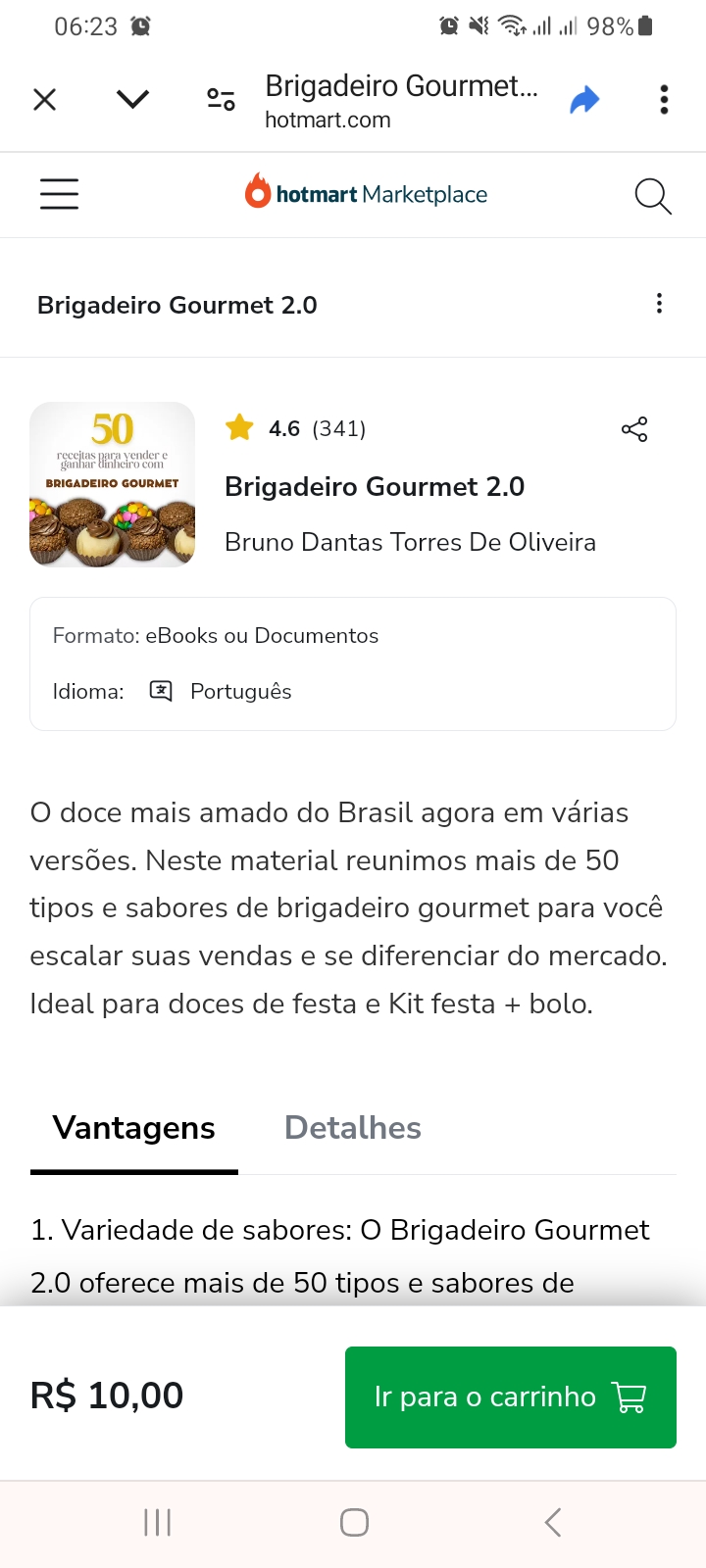Close the current browser tab

pyautogui.click(x=44, y=99)
